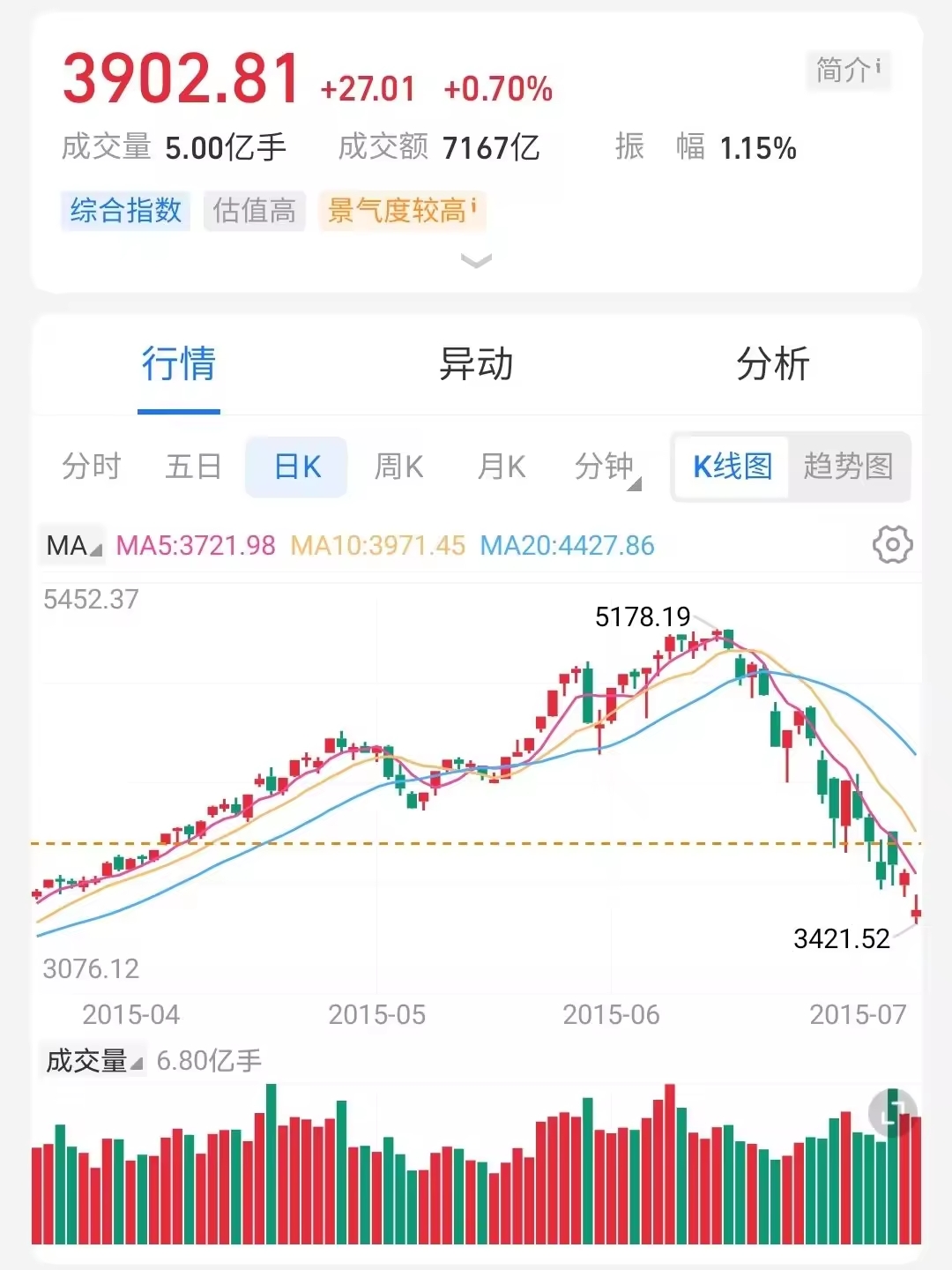Show the 日K daily candlestick chart

(297, 467)
